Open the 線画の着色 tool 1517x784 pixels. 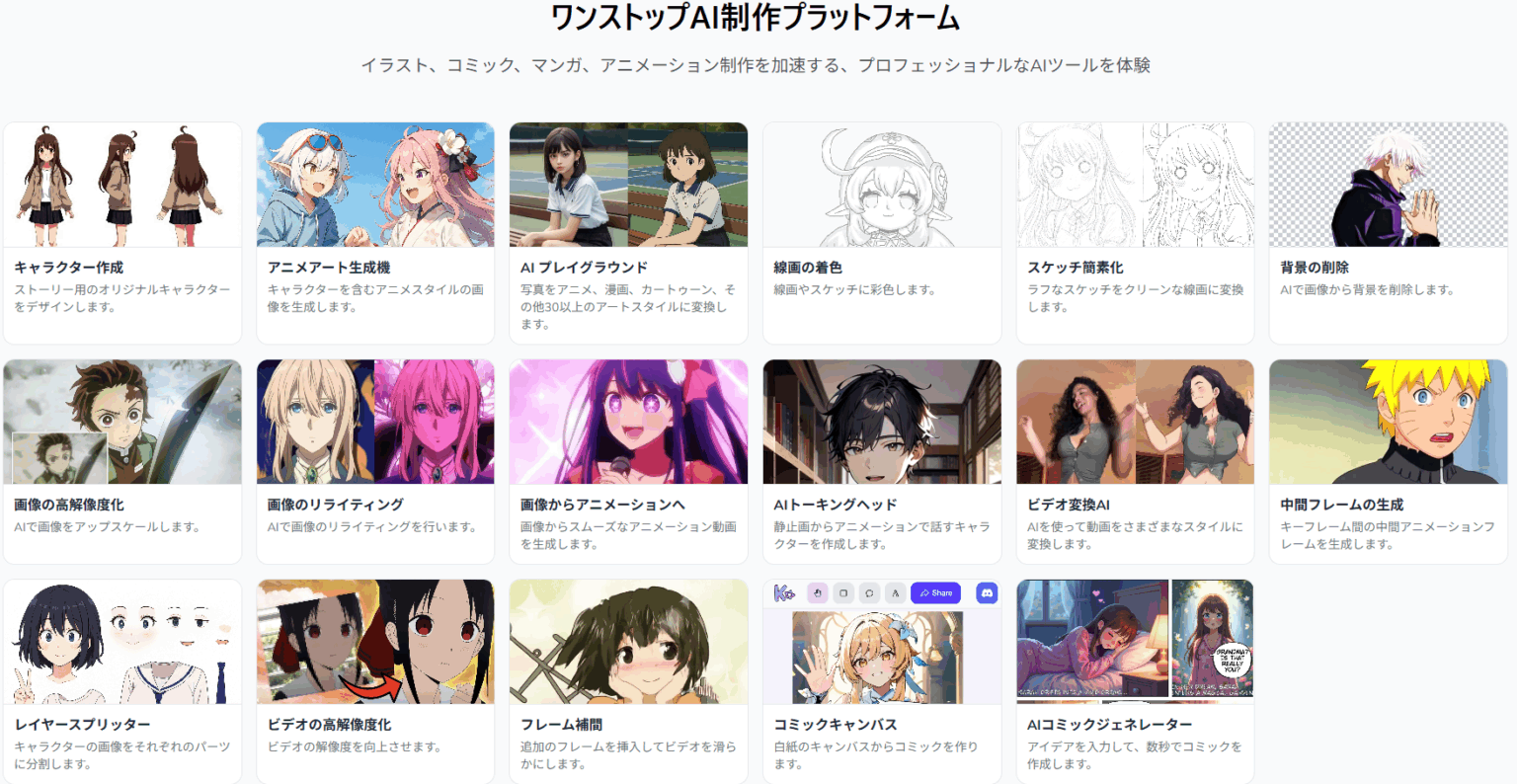coord(882,233)
